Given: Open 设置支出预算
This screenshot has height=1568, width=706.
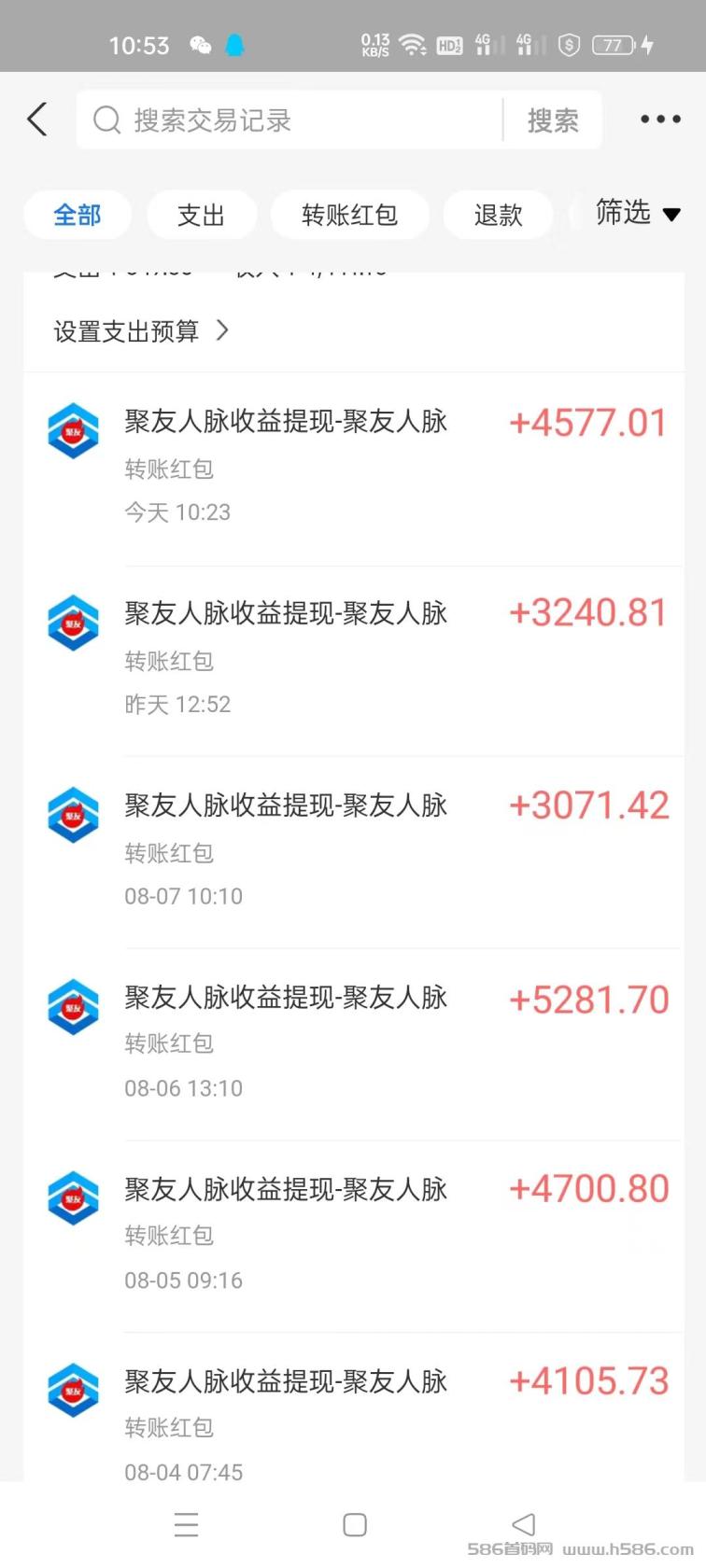Looking at the screenshot, I should [x=141, y=331].
